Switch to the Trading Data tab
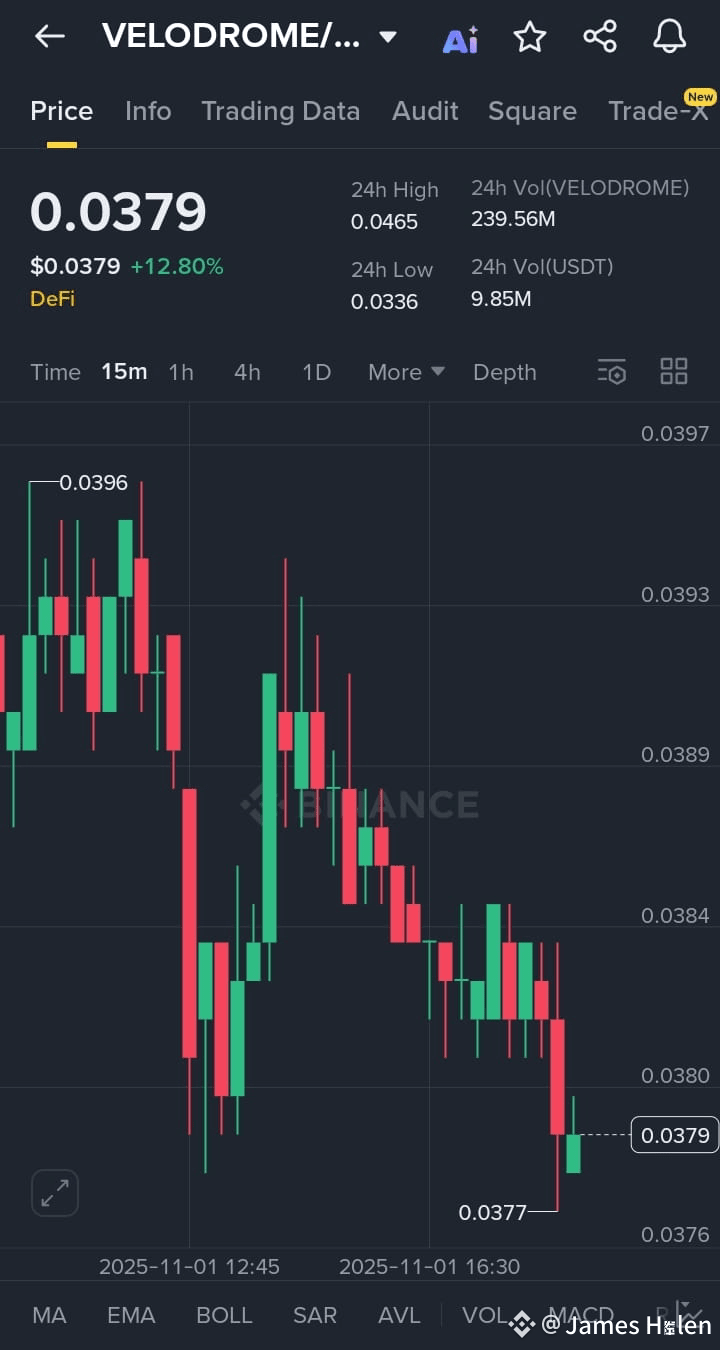Viewport: 720px width, 1350px height. [x=281, y=111]
